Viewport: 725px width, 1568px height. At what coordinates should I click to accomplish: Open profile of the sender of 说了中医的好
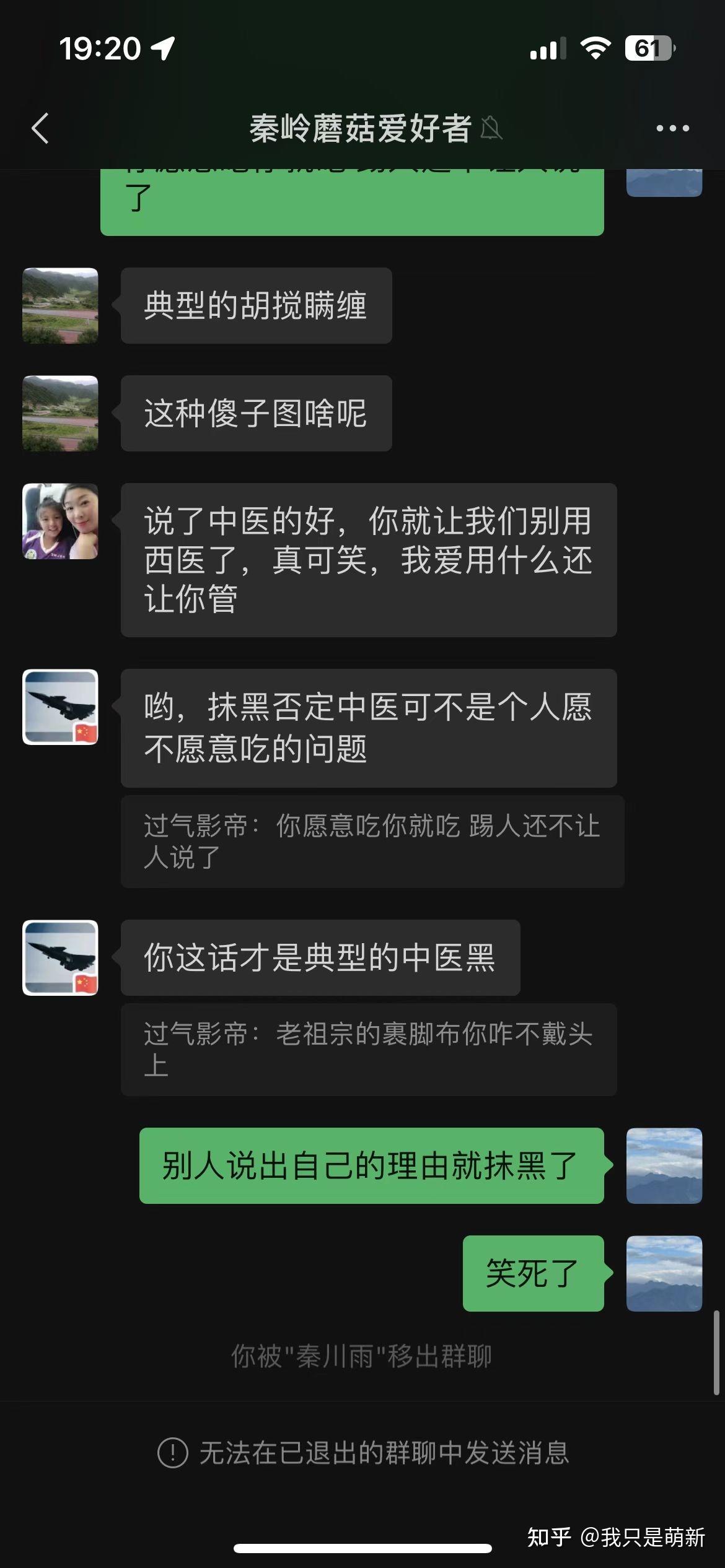click(60, 521)
